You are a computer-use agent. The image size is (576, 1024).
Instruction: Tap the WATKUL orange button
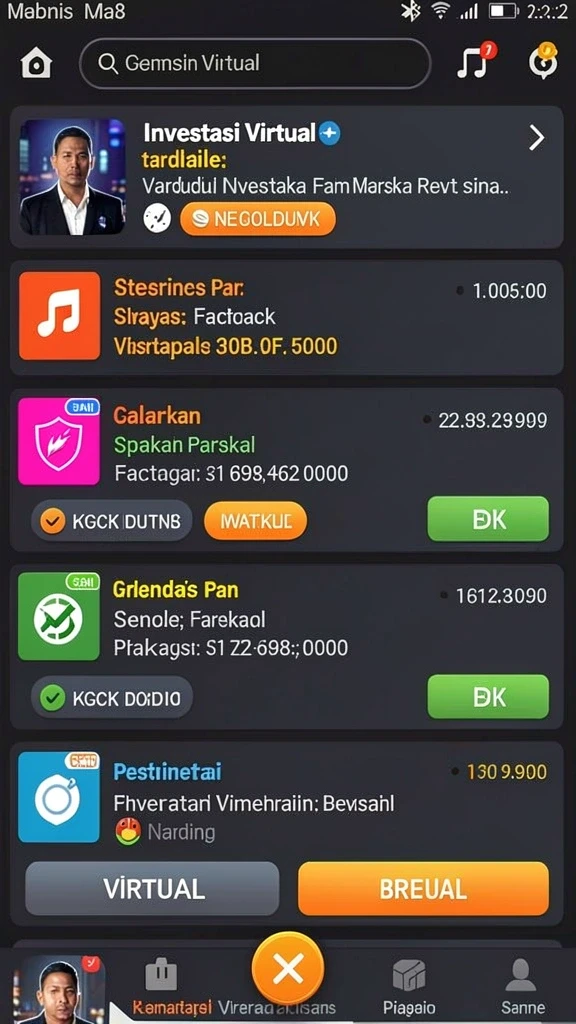[x=255, y=520]
